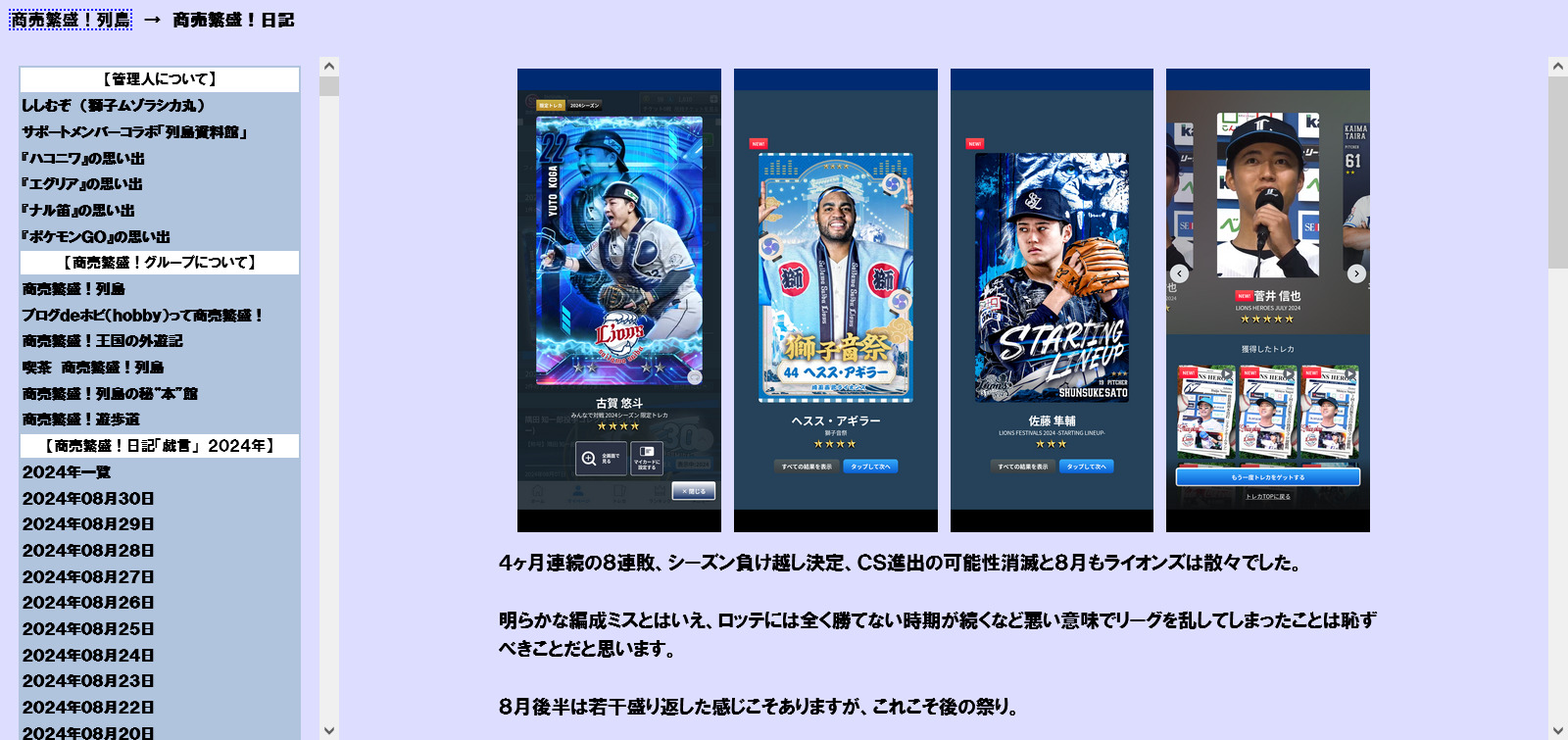View the 2024年08月24日 entry
The image size is (1568, 740).
pyautogui.click(x=88, y=656)
